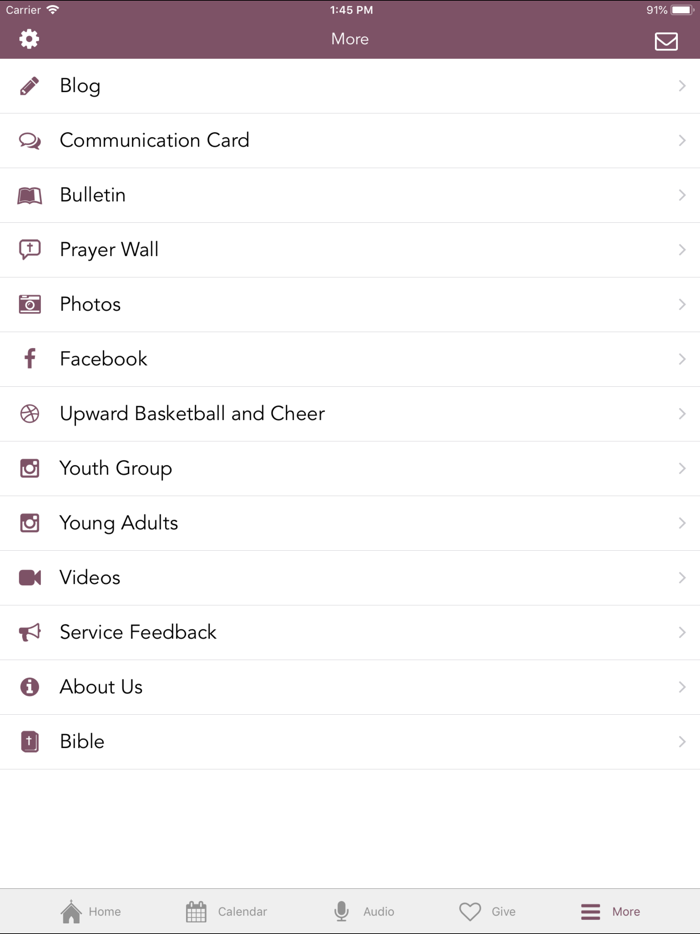Select the More tab

tap(611, 911)
